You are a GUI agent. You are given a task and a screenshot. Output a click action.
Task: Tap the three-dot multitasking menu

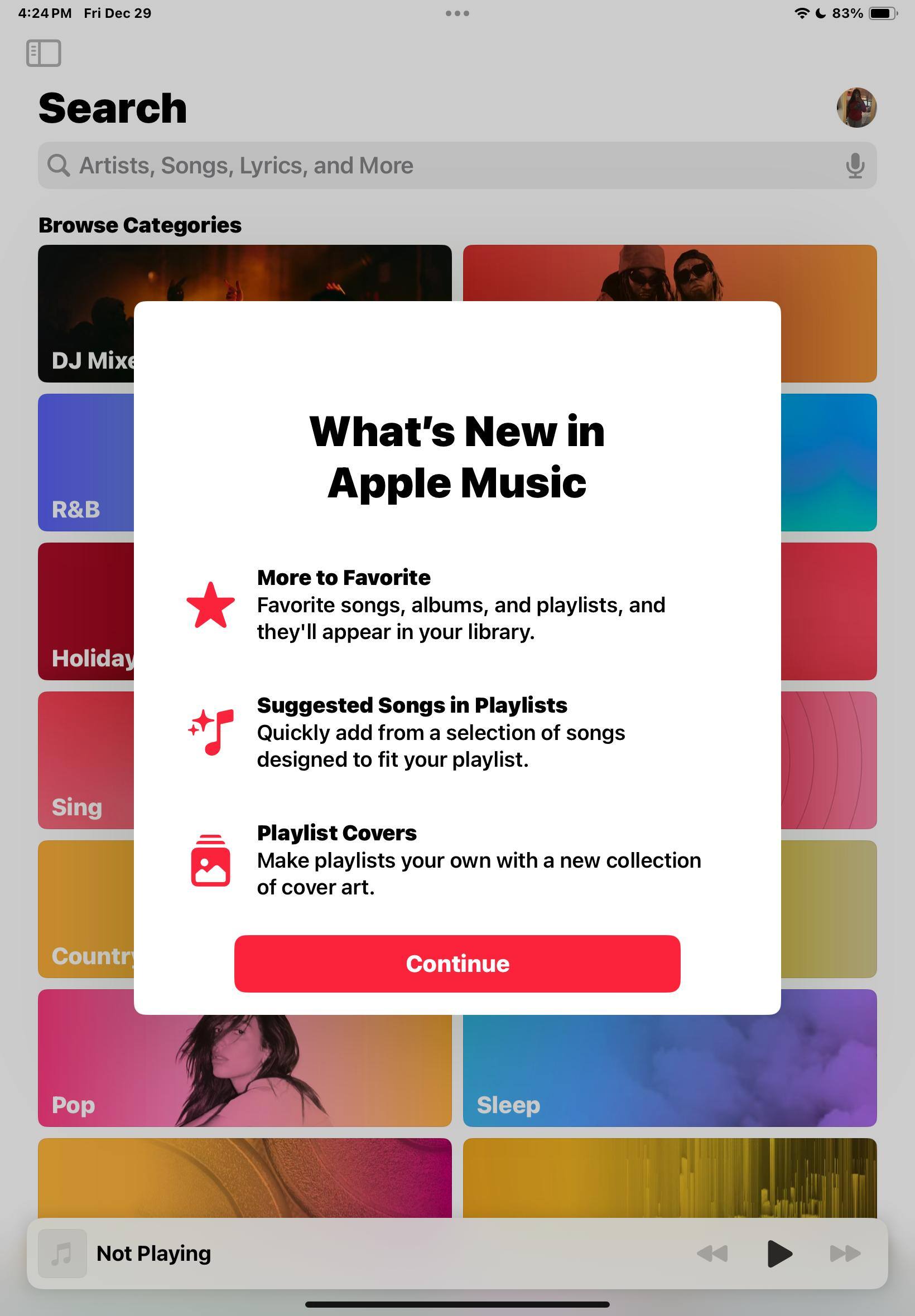click(457, 13)
